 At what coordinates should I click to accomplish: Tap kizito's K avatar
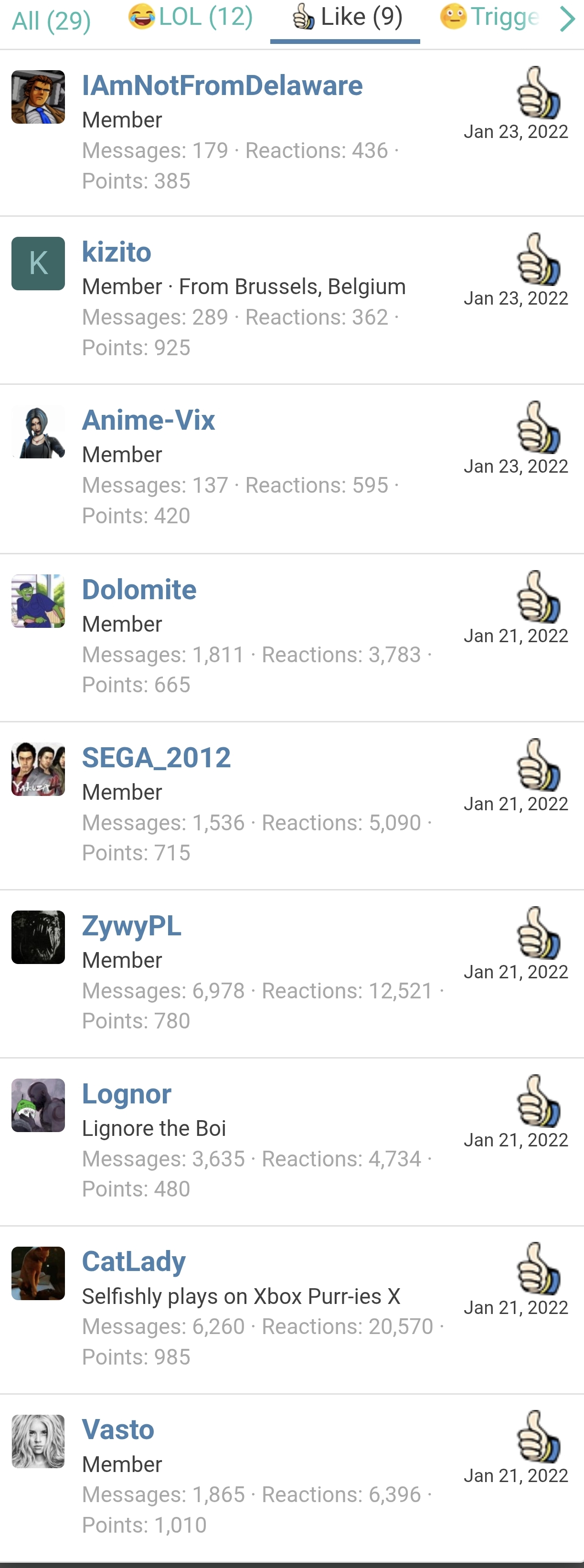[38, 264]
